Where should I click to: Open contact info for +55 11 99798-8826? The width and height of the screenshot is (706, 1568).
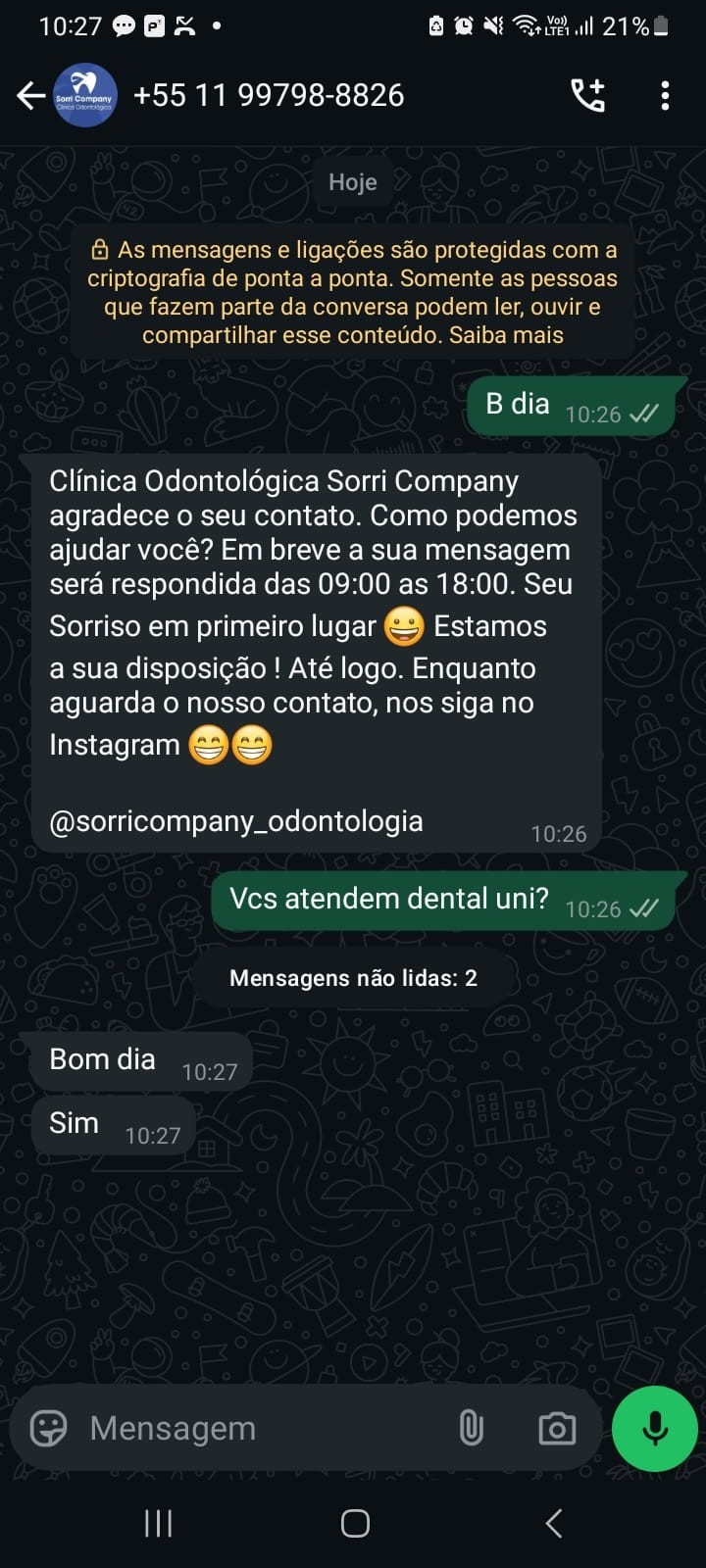click(x=269, y=95)
